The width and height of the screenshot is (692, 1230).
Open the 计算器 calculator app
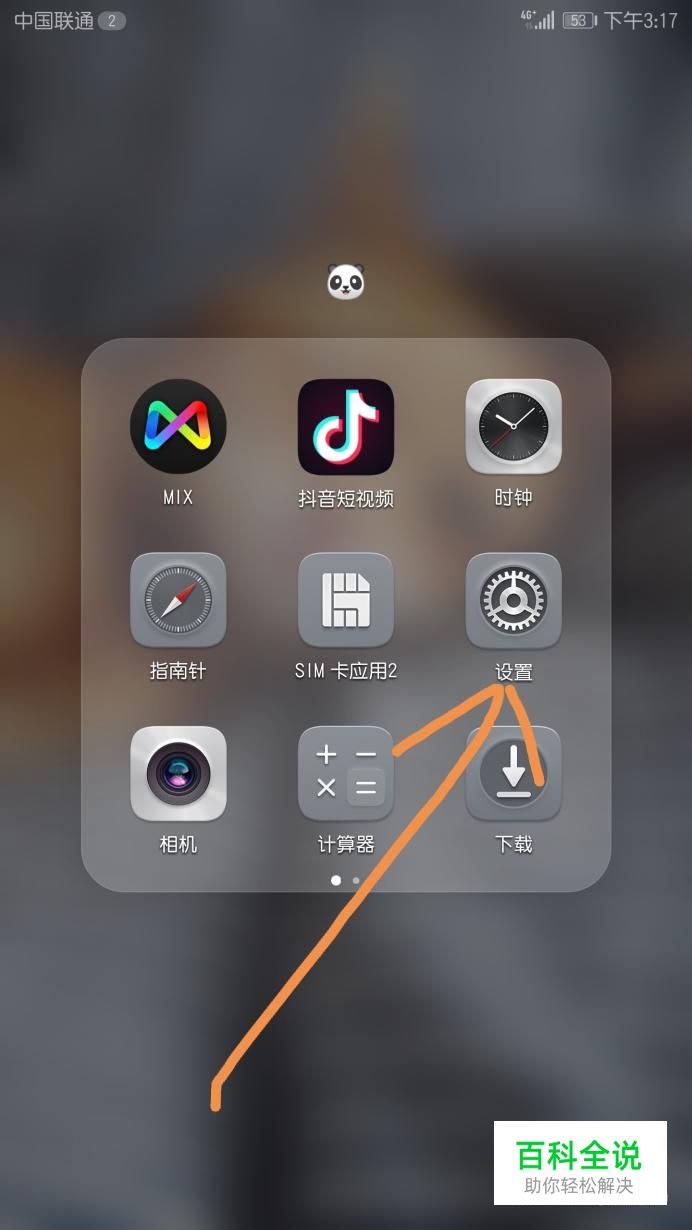pos(346,774)
